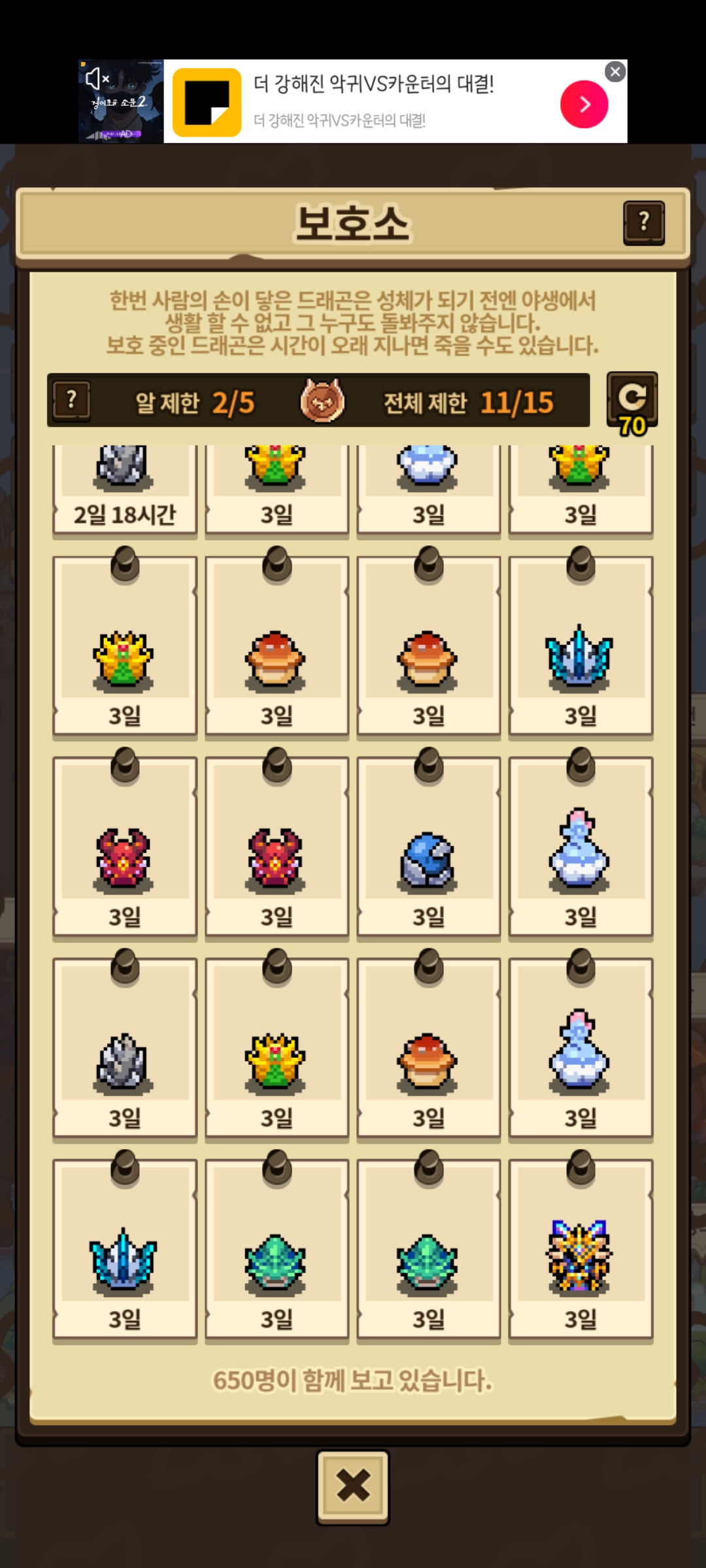
Task: Open the ad via the pink arrow button
Action: [x=584, y=105]
